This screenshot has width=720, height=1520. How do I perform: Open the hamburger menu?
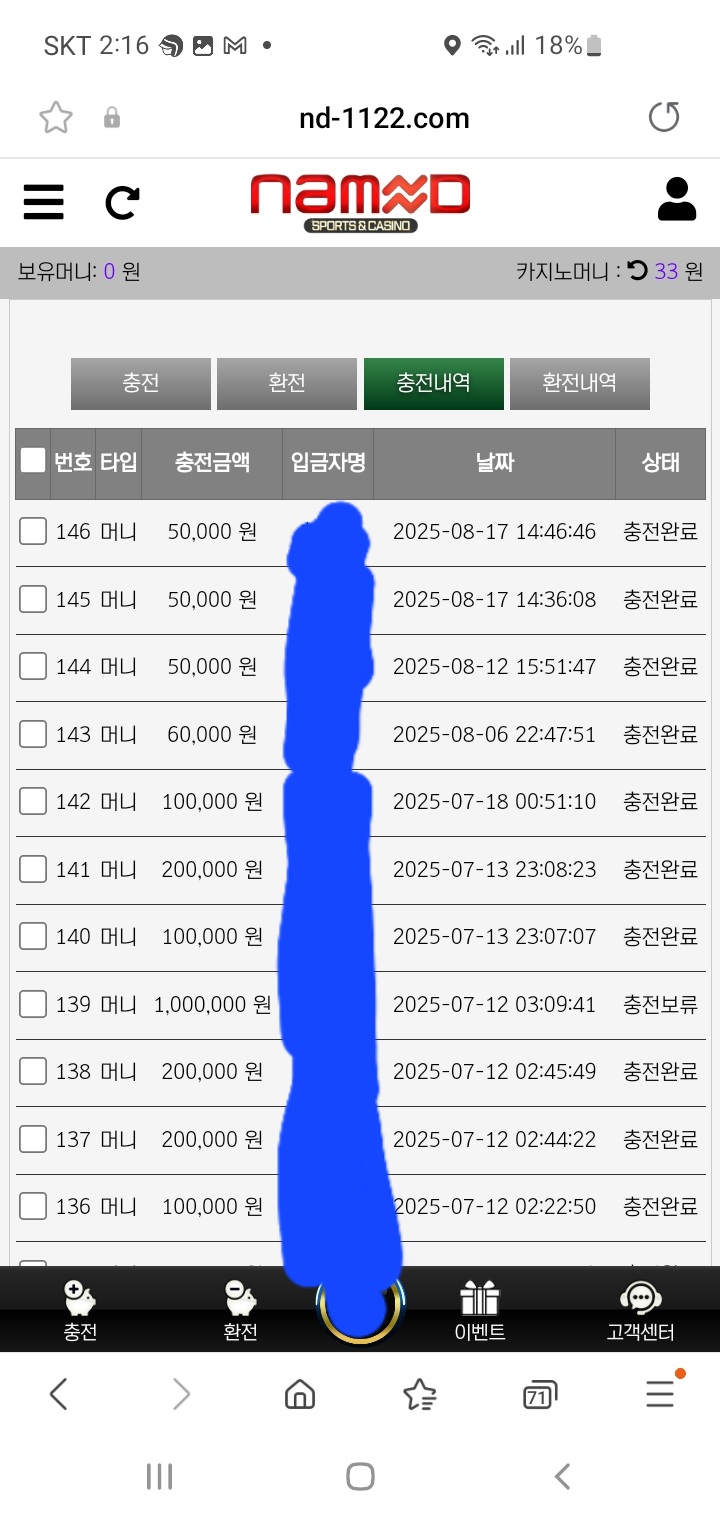[43, 201]
